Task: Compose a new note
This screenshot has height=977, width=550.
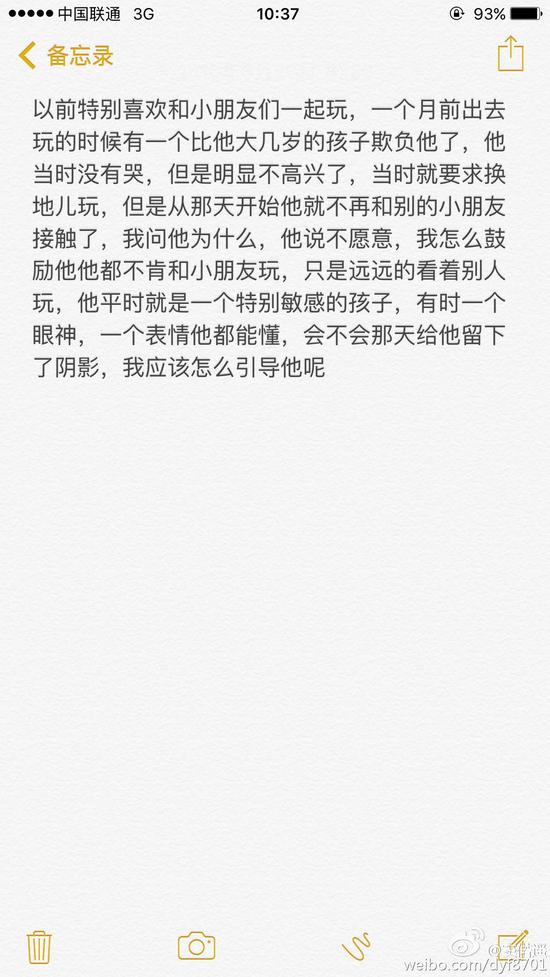Action: 513,945
